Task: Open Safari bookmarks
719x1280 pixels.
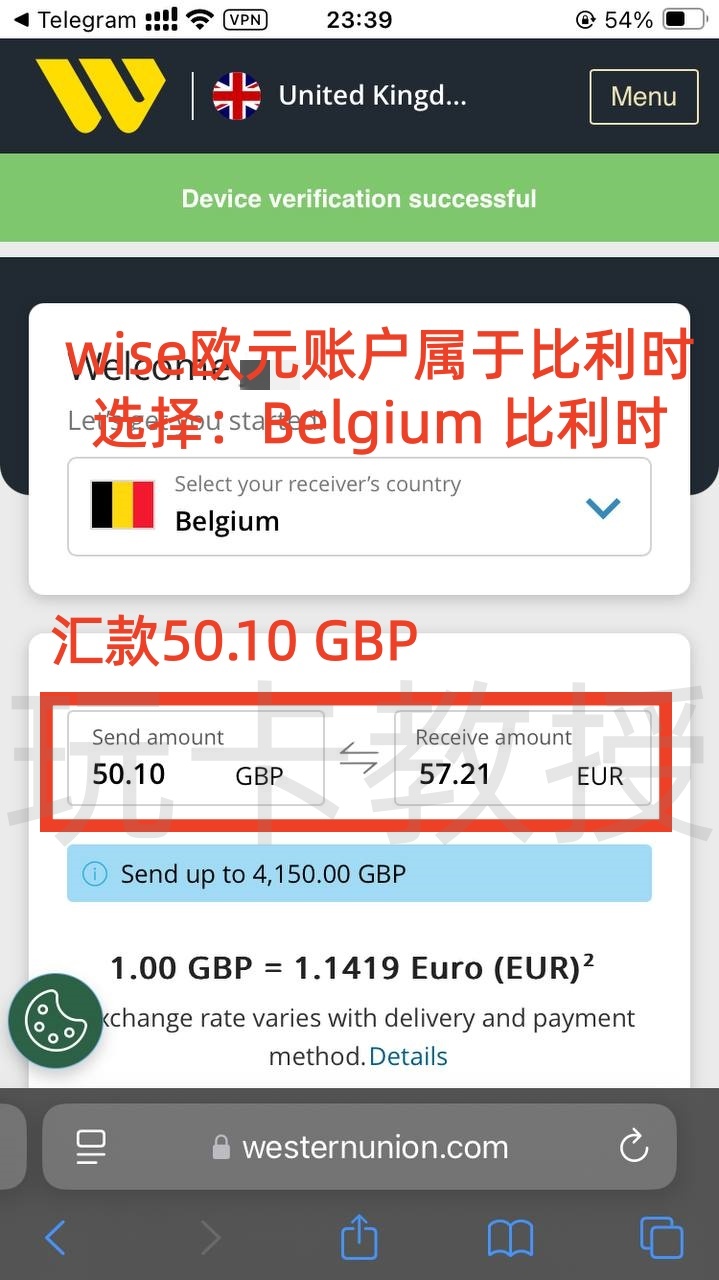Action: pyautogui.click(x=510, y=1238)
